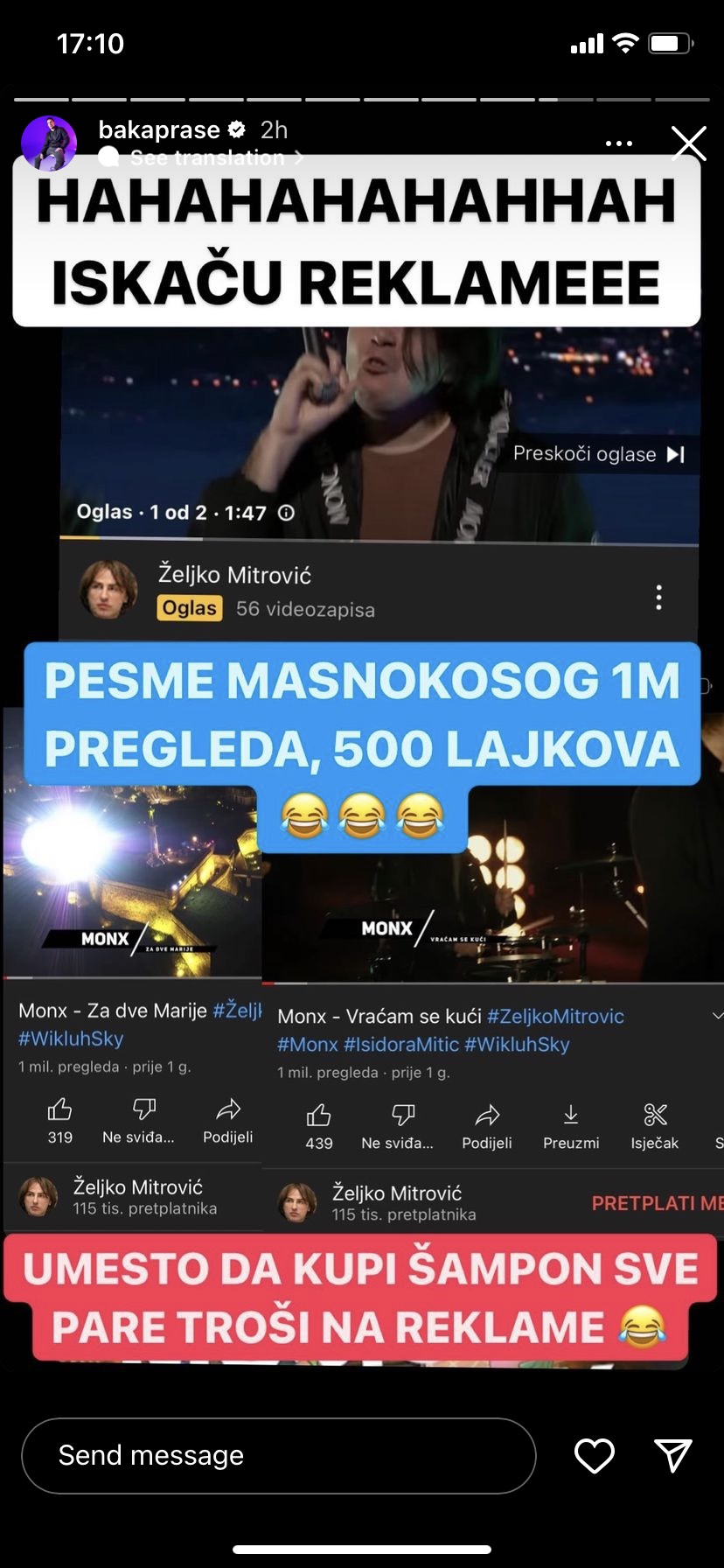Type a reply in Send message
Image resolution: width=724 pixels, height=1568 pixels.
tap(278, 1455)
